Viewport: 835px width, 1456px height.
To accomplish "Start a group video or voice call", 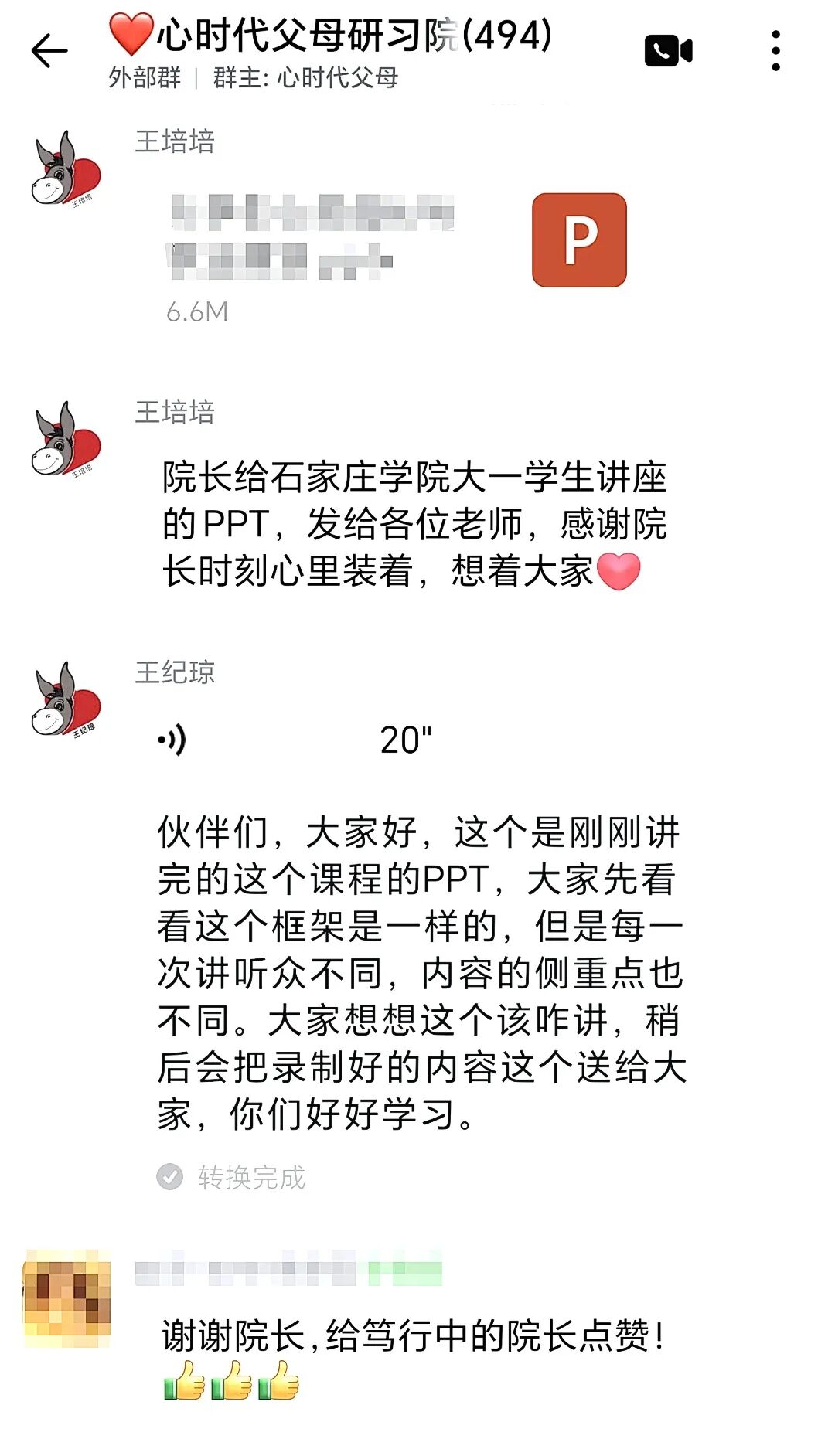I will pyautogui.click(x=668, y=51).
